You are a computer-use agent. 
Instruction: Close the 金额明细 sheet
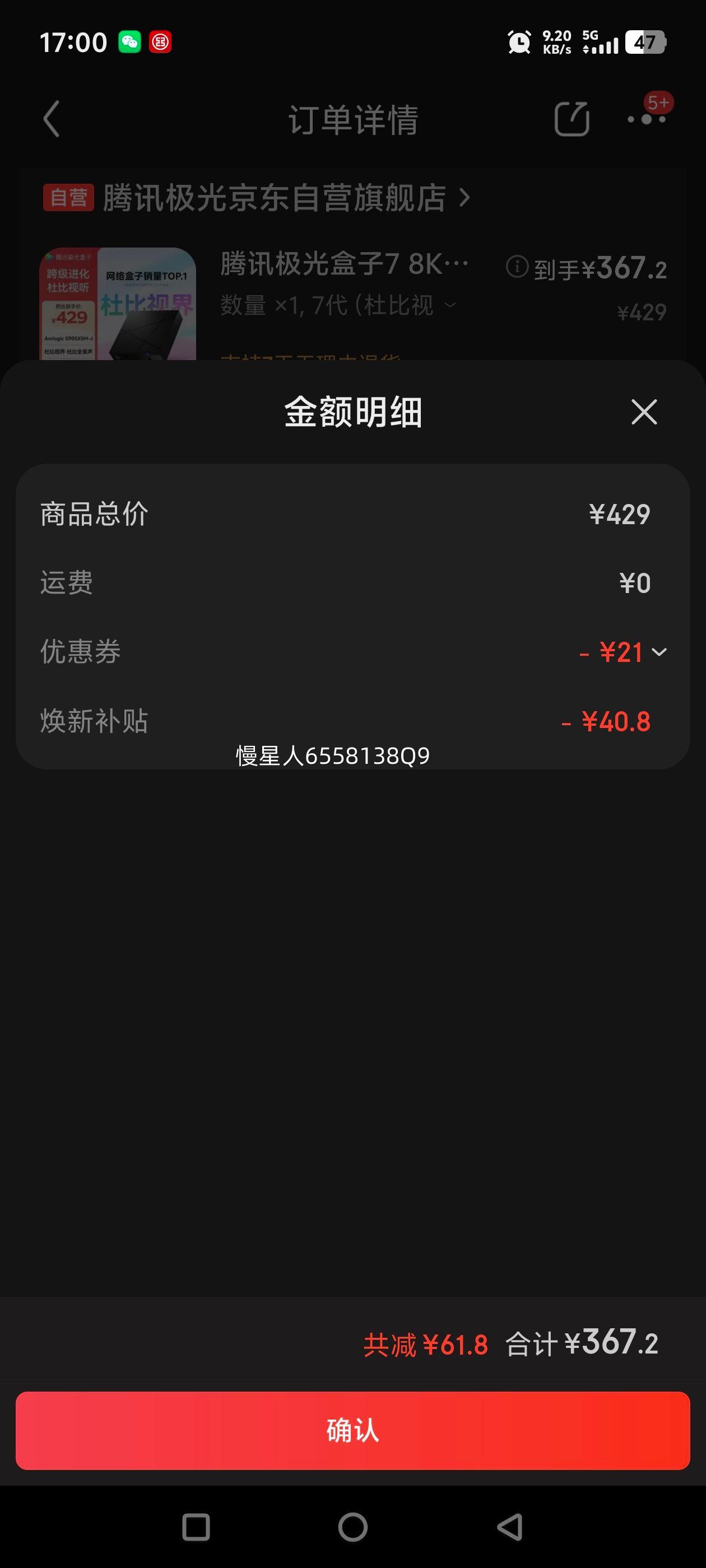point(644,412)
